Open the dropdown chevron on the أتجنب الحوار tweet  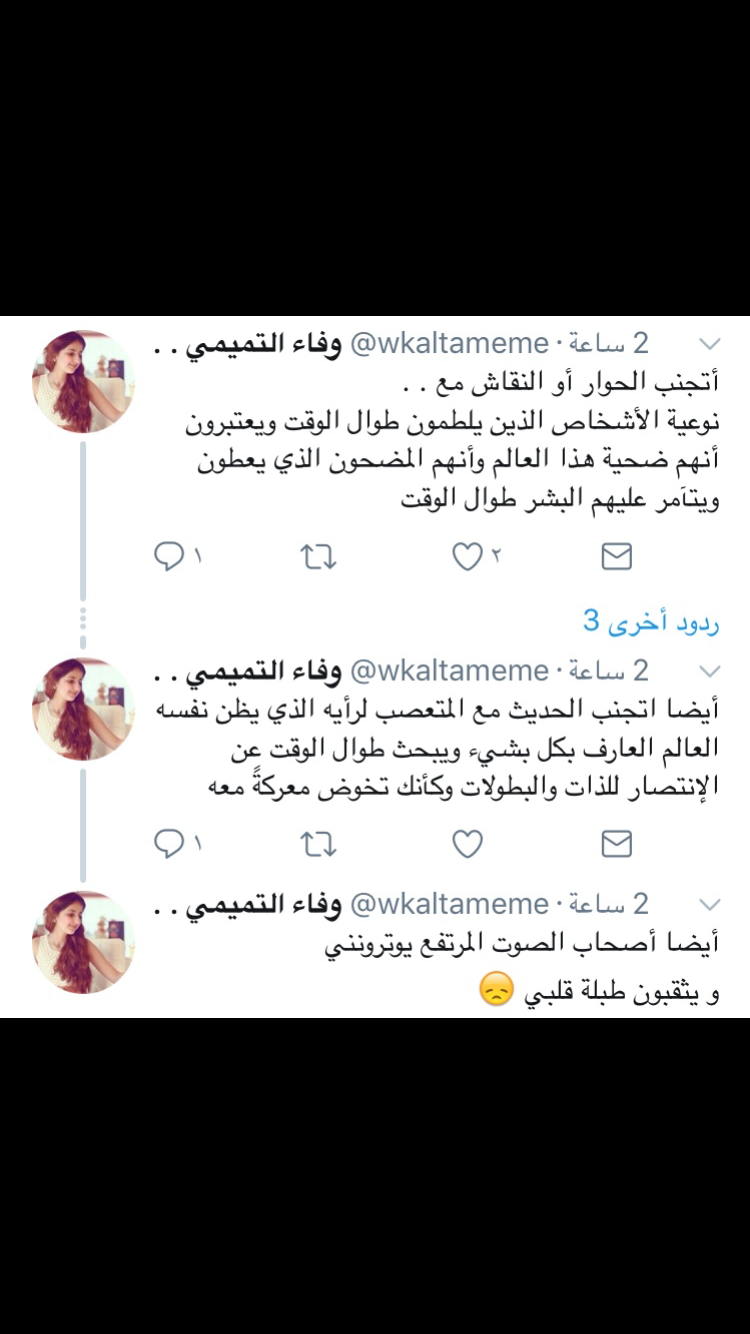[x=709, y=344]
